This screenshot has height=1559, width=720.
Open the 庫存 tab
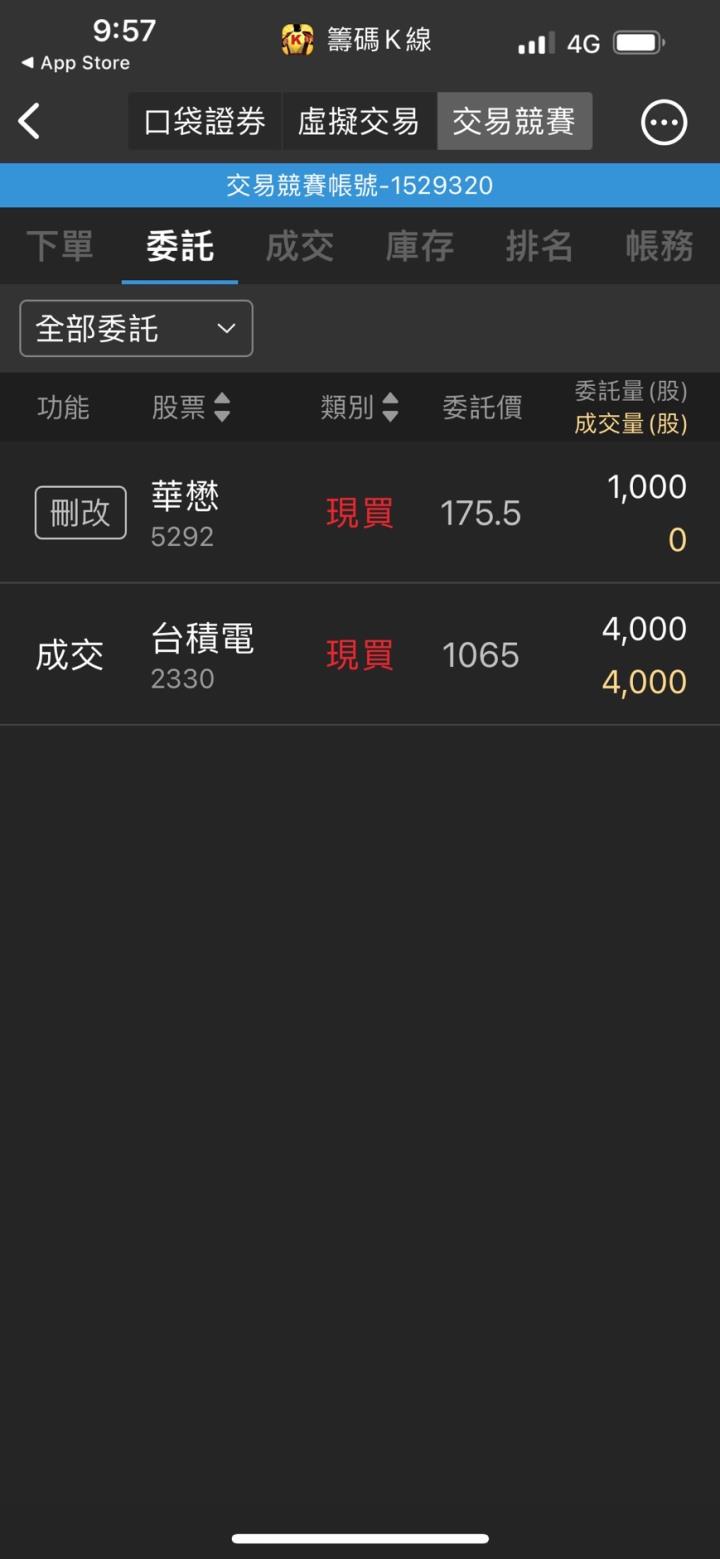click(419, 246)
